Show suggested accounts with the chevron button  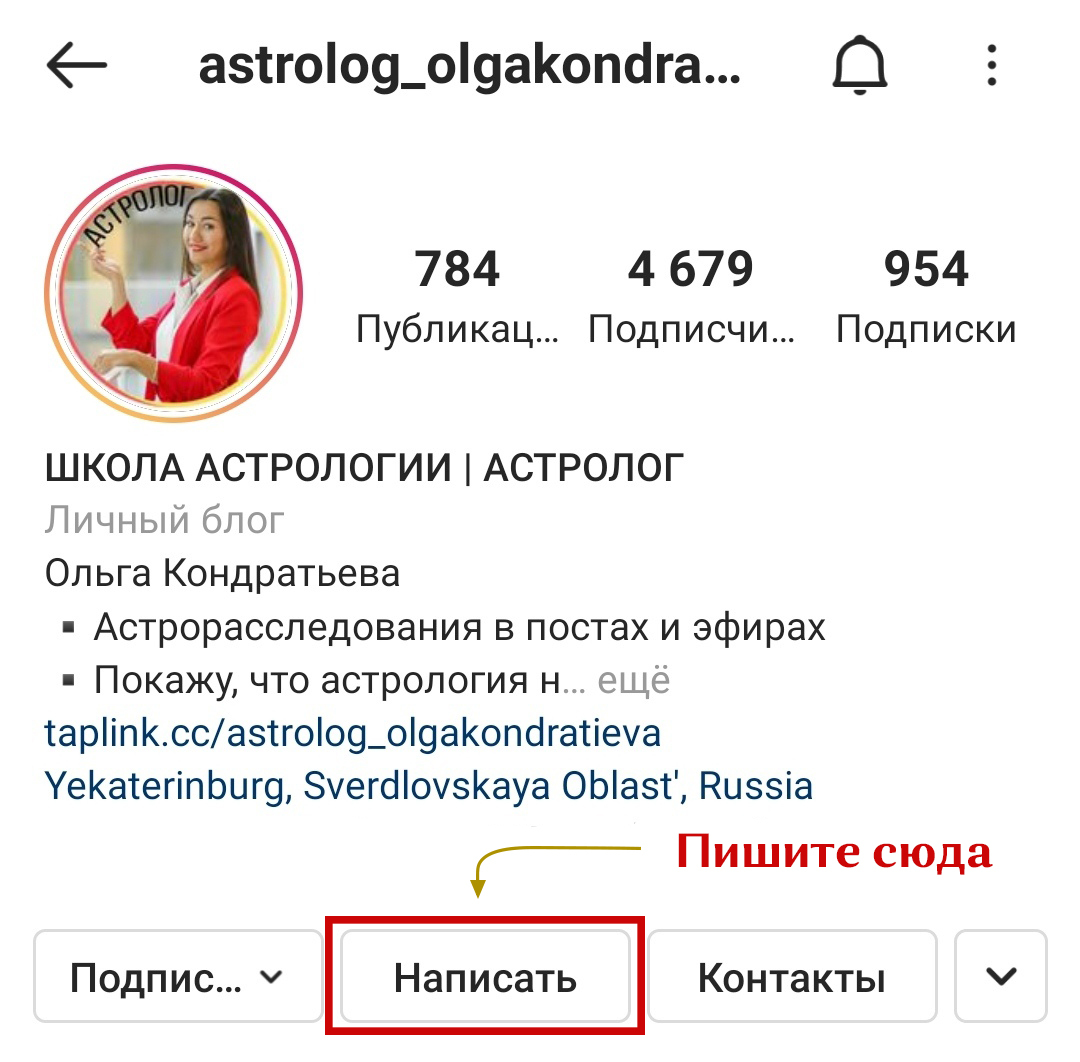click(x=1001, y=976)
